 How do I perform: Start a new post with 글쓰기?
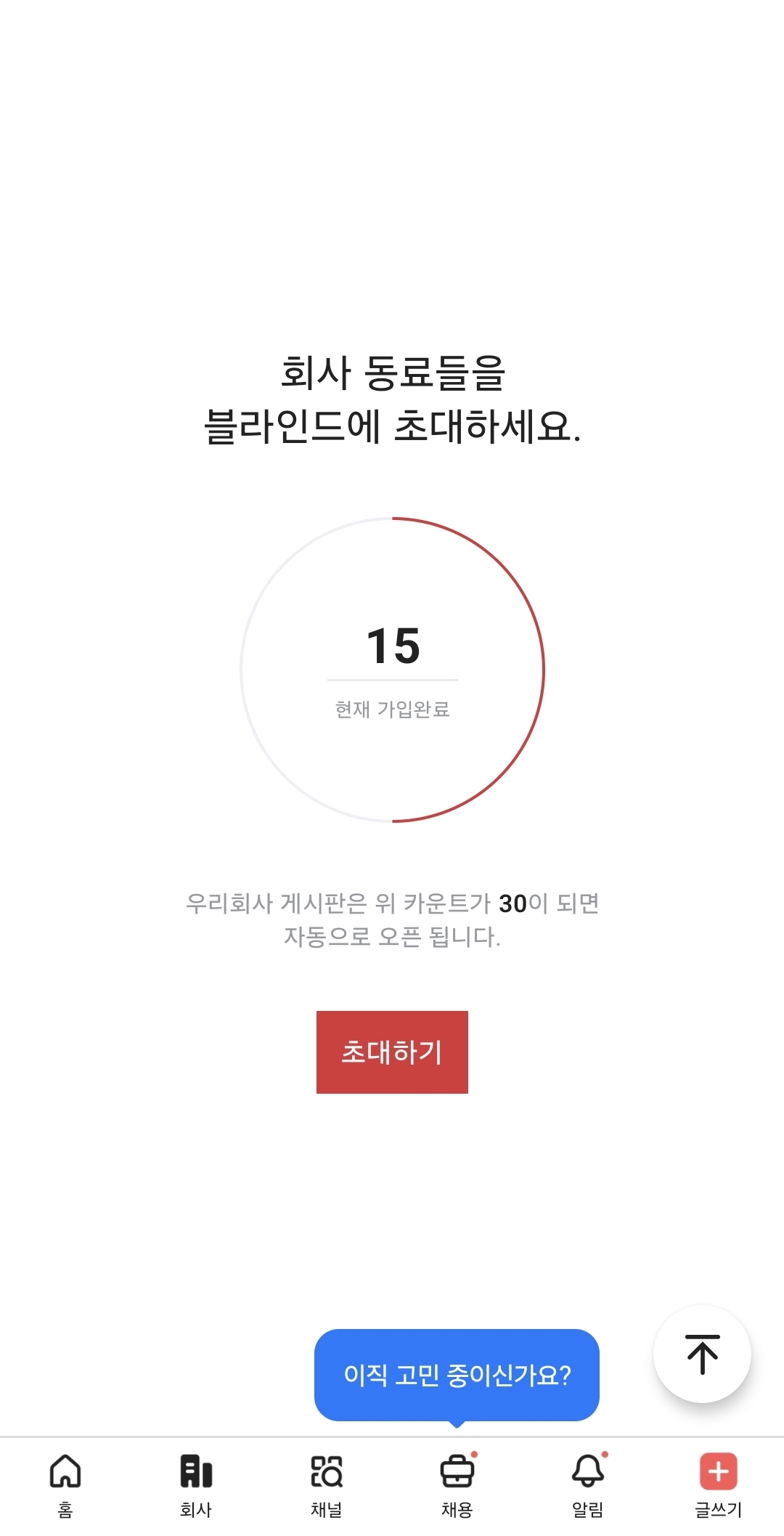point(718,1484)
